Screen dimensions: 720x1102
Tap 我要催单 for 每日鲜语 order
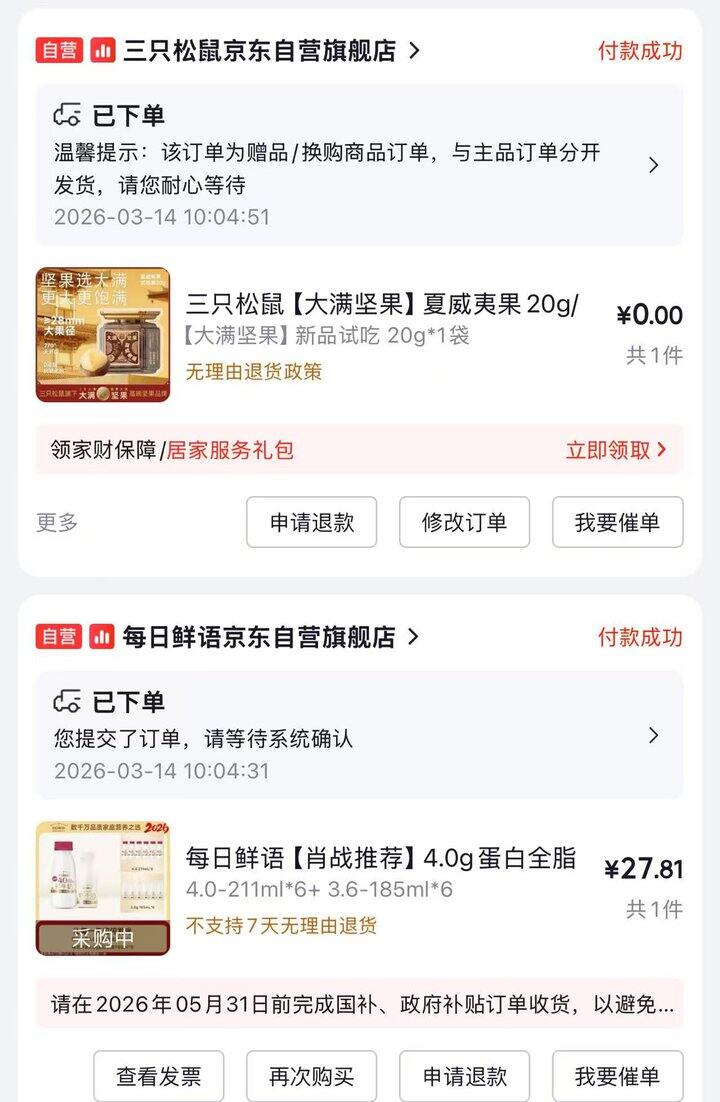pos(617,1076)
